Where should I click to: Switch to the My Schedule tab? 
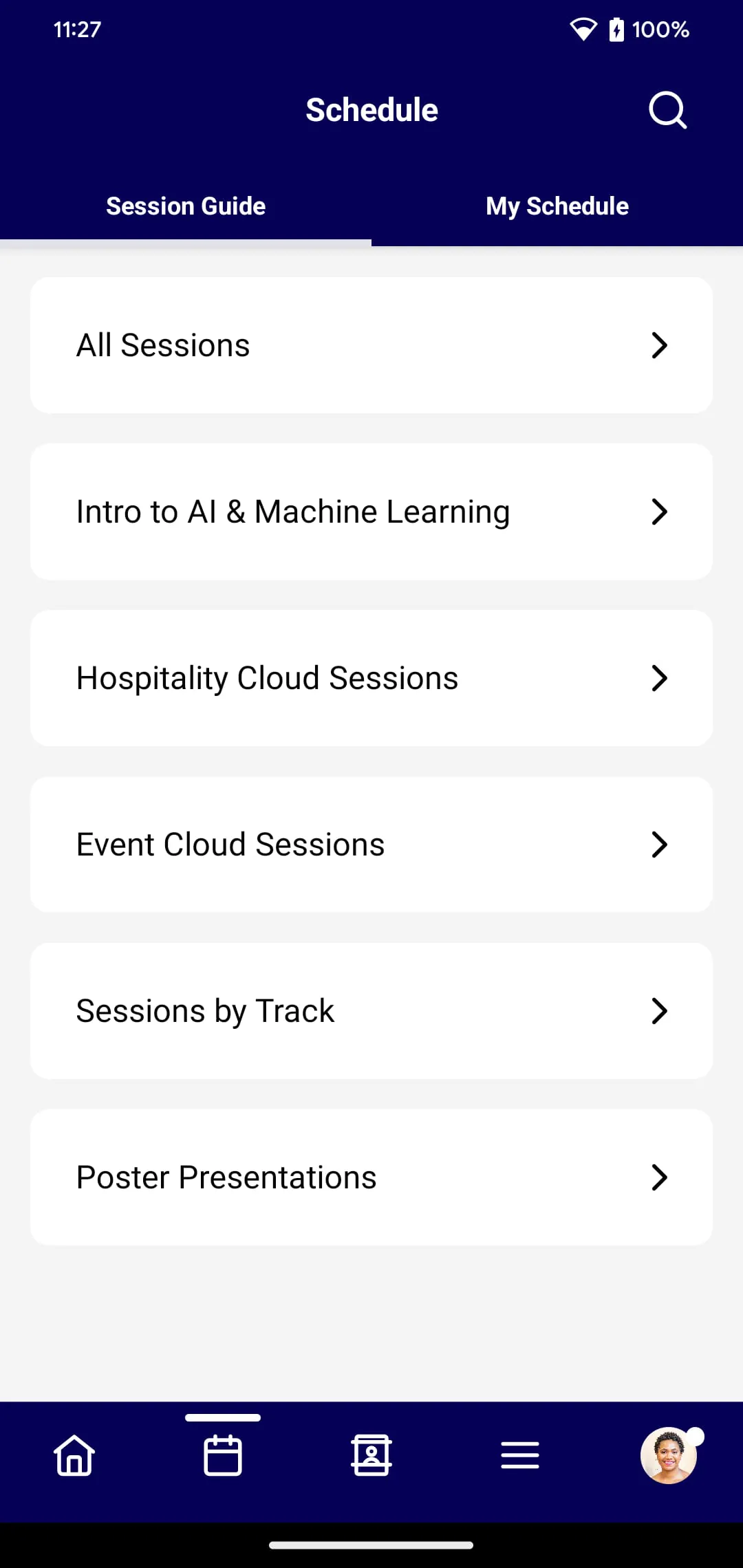point(557,205)
